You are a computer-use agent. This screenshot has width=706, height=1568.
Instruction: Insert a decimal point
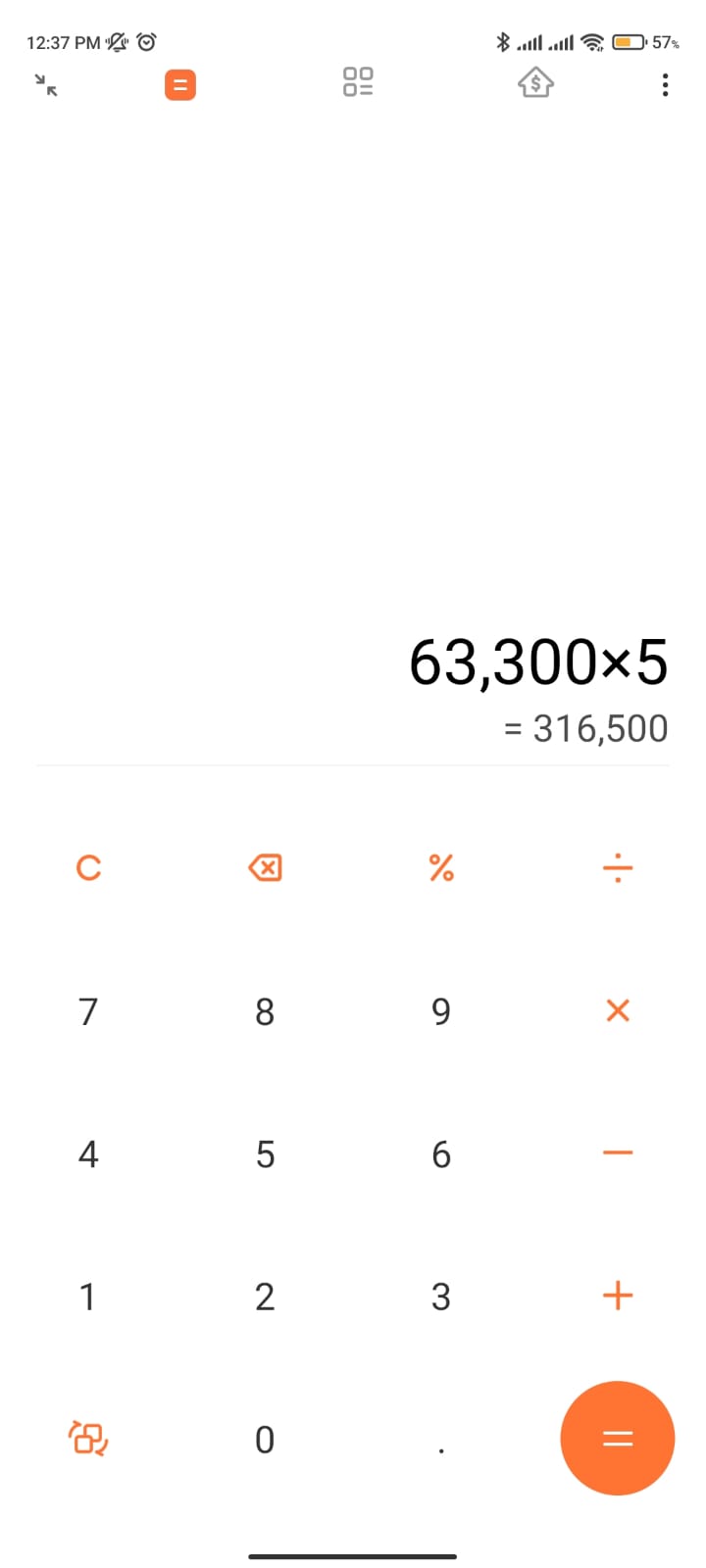(441, 1439)
